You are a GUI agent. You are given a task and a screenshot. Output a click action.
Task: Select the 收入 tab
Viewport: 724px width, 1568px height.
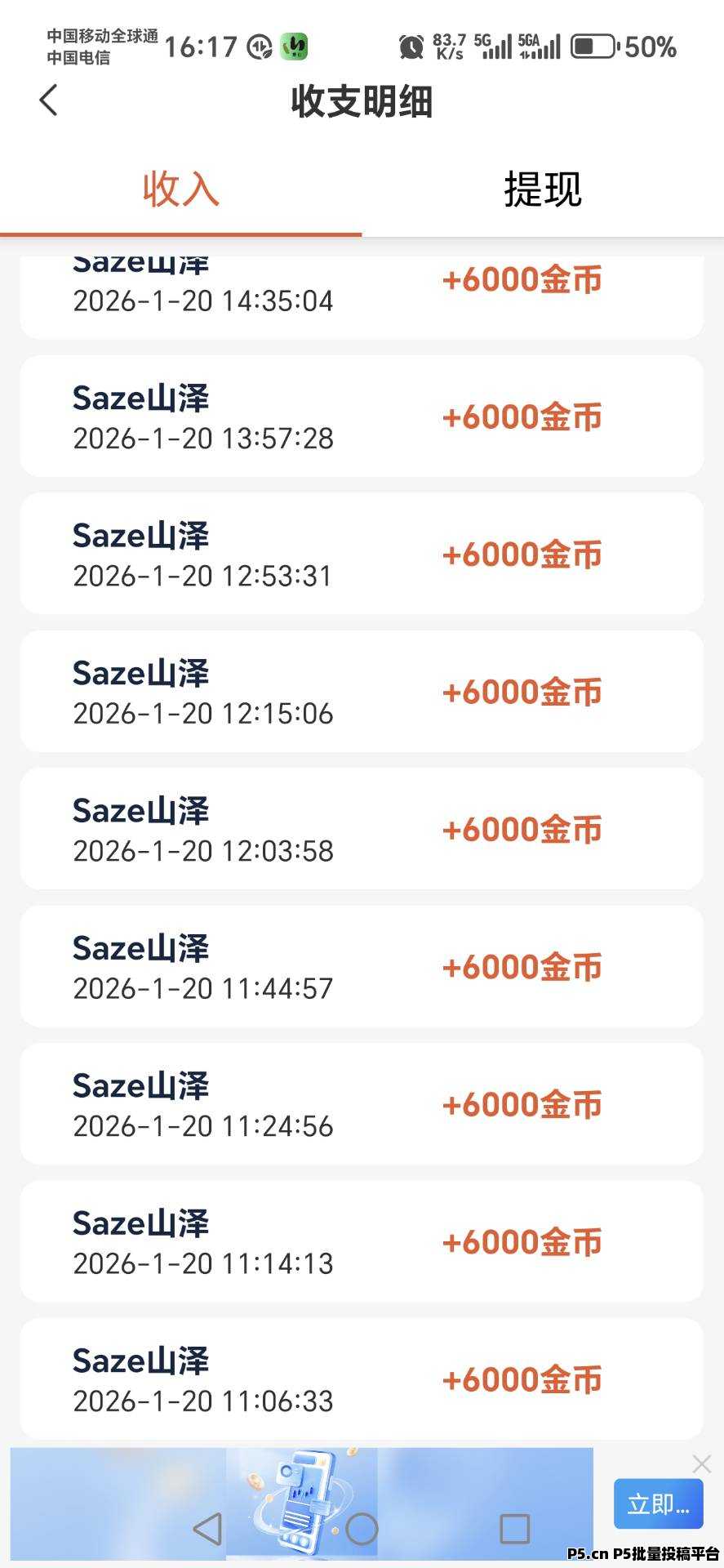coord(180,189)
